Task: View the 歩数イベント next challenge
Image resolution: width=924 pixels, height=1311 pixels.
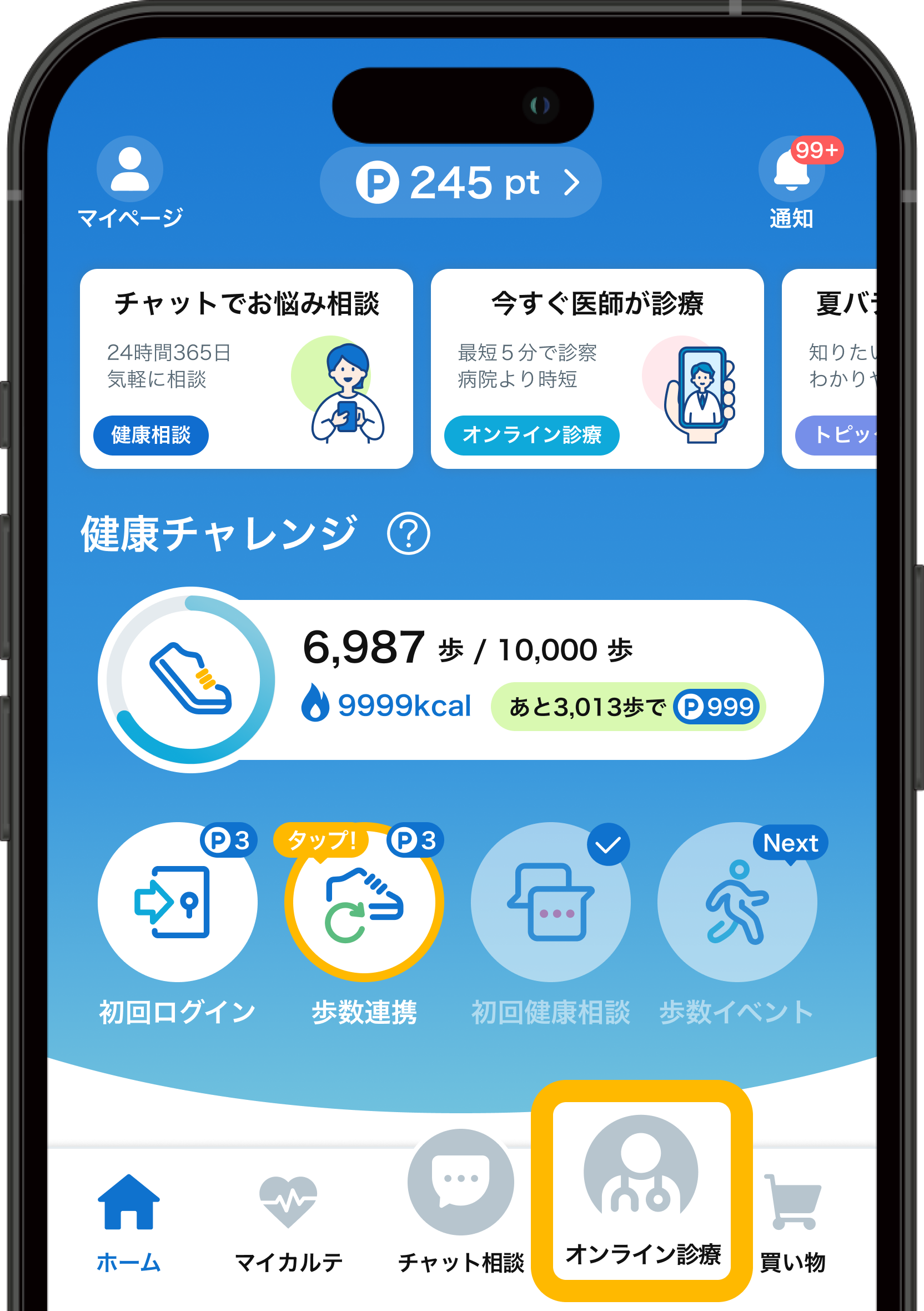Action: pos(737,902)
